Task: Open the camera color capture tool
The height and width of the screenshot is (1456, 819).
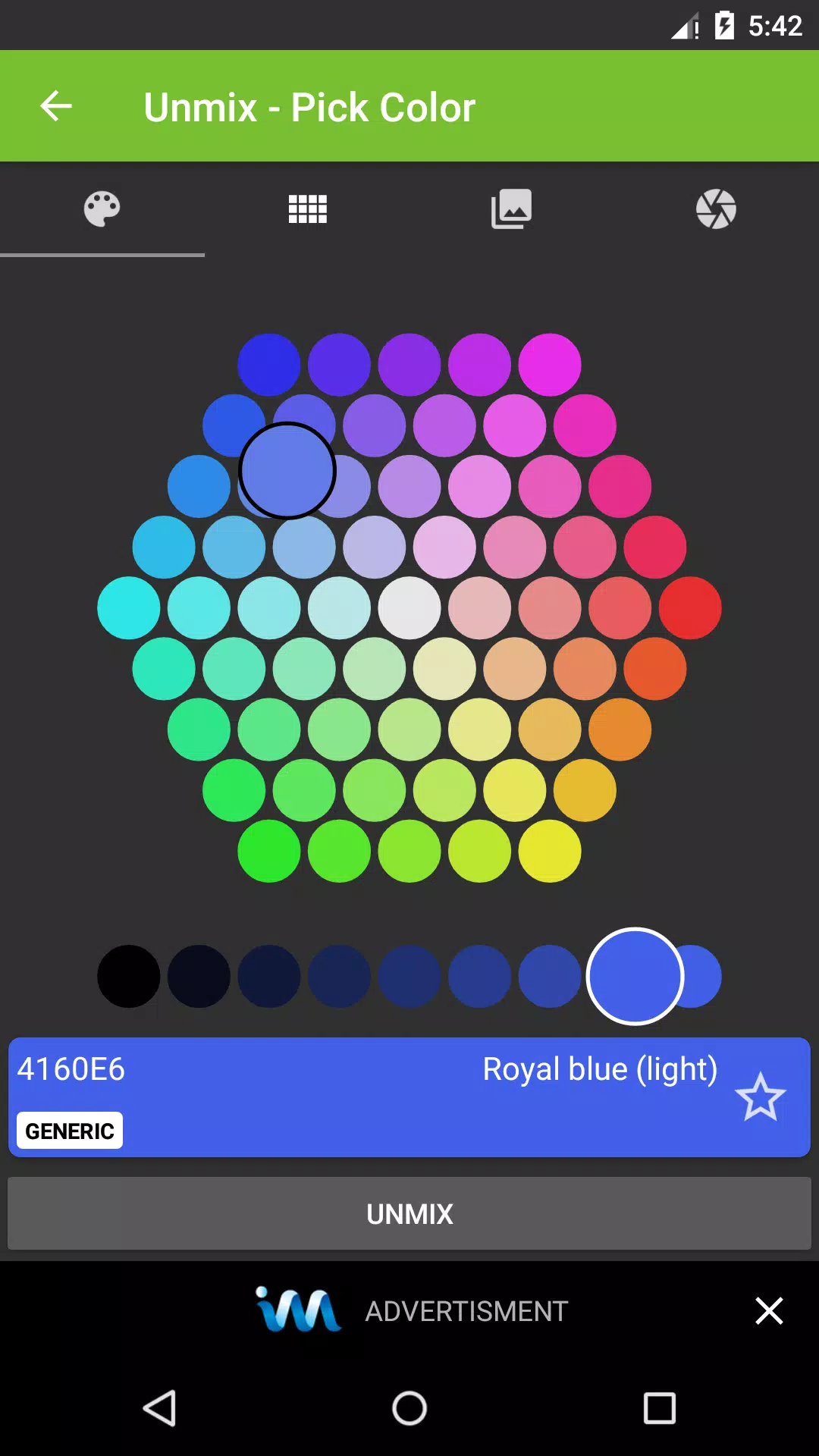Action: pyautogui.click(x=716, y=209)
